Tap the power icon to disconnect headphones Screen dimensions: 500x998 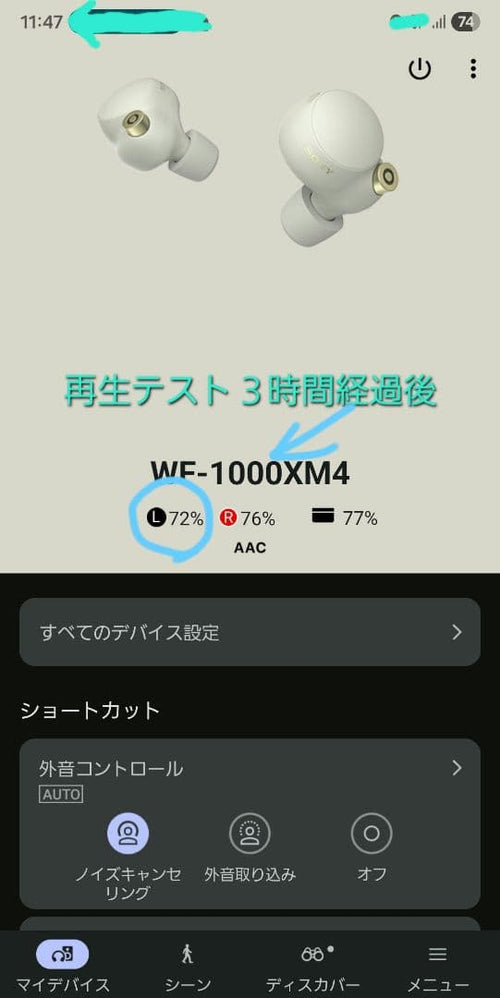[420, 69]
